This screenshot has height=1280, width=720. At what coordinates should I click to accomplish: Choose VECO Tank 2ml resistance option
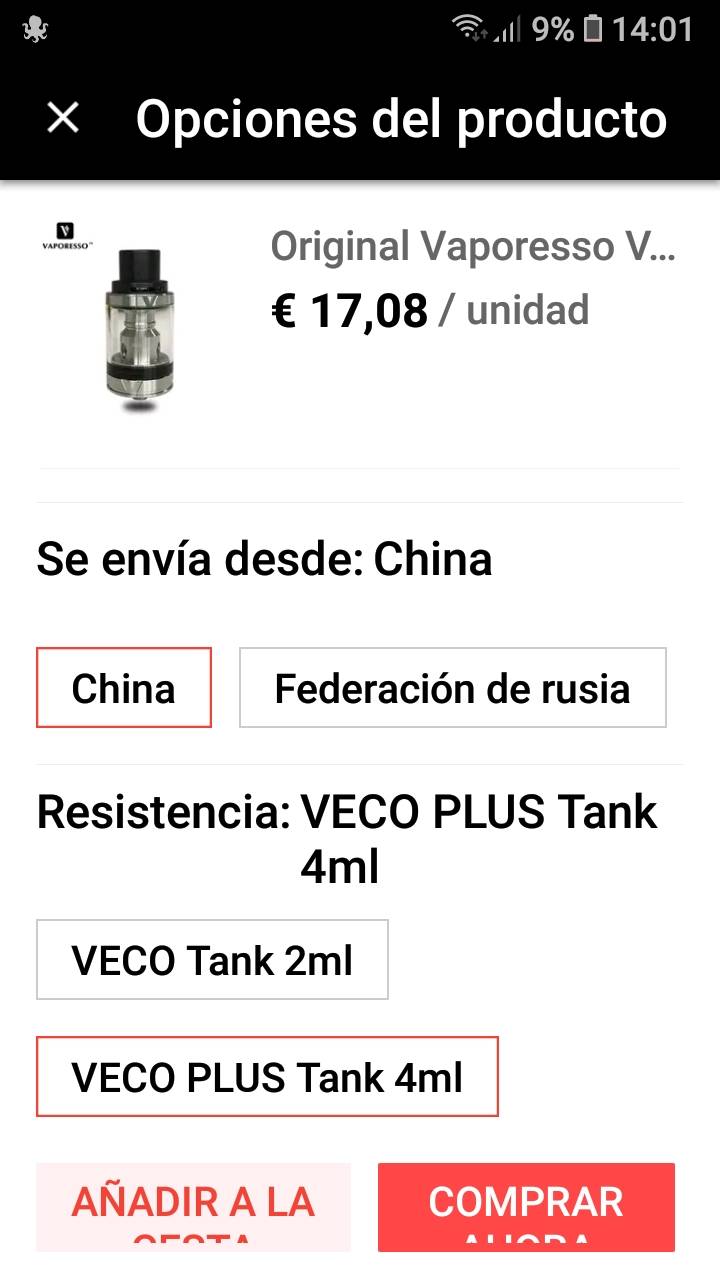pos(212,959)
